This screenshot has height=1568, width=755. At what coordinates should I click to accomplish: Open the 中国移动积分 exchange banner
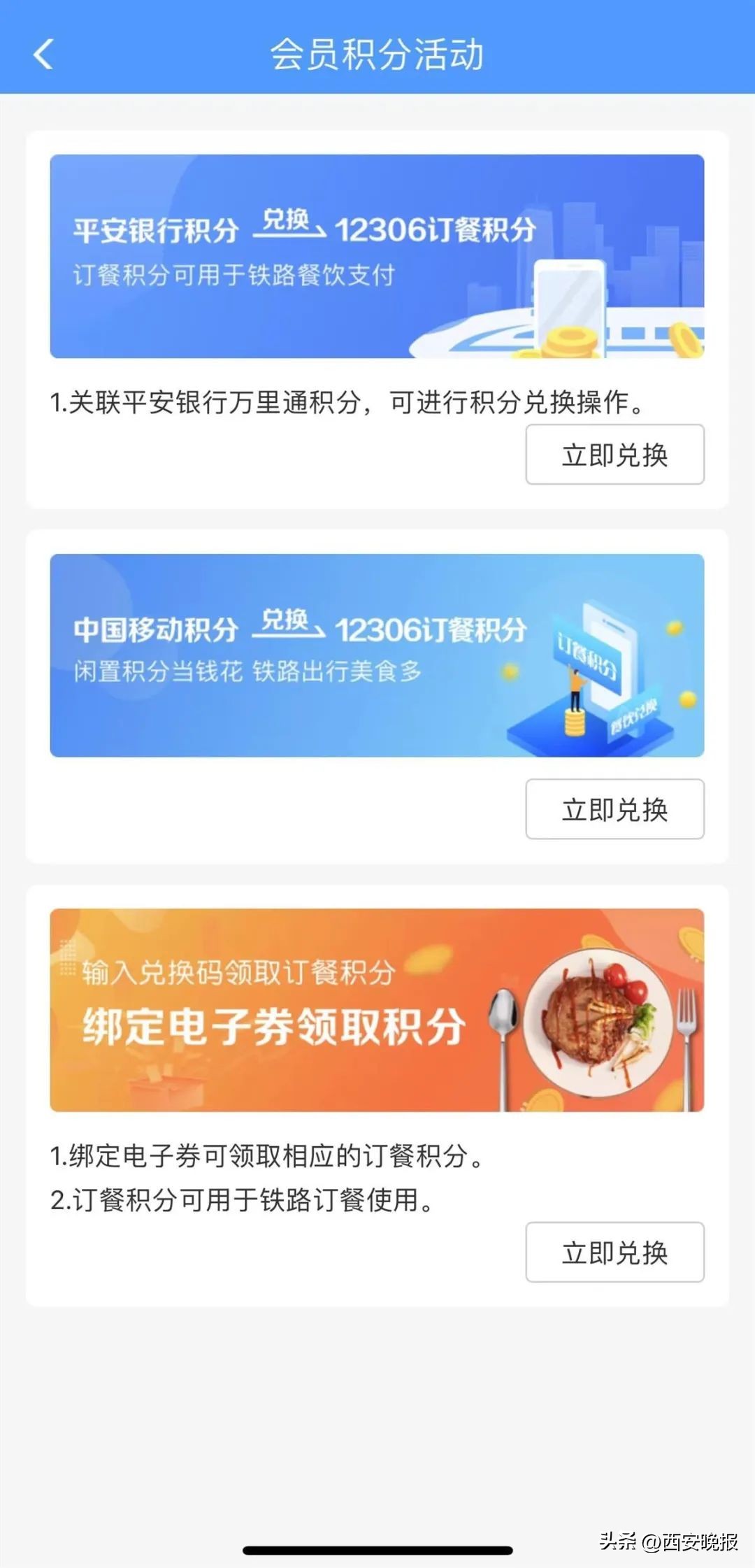click(377, 654)
